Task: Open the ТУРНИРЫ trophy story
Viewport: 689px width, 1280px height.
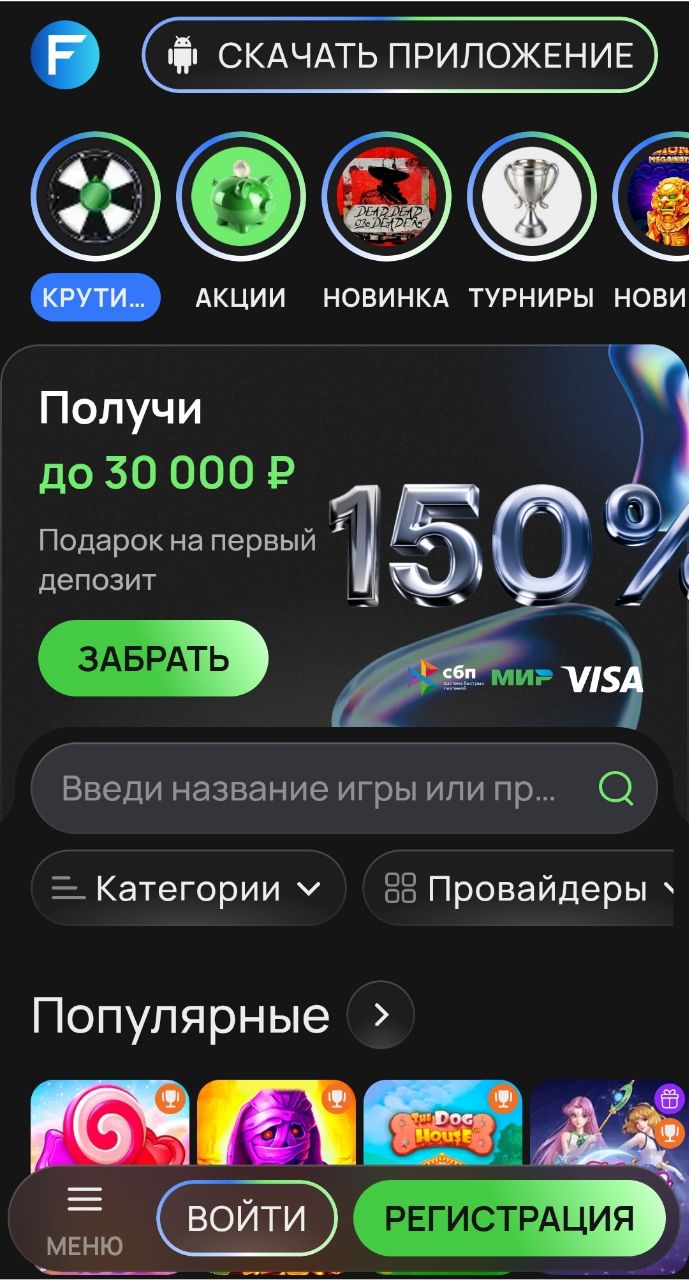Action: [x=531, y=196]
